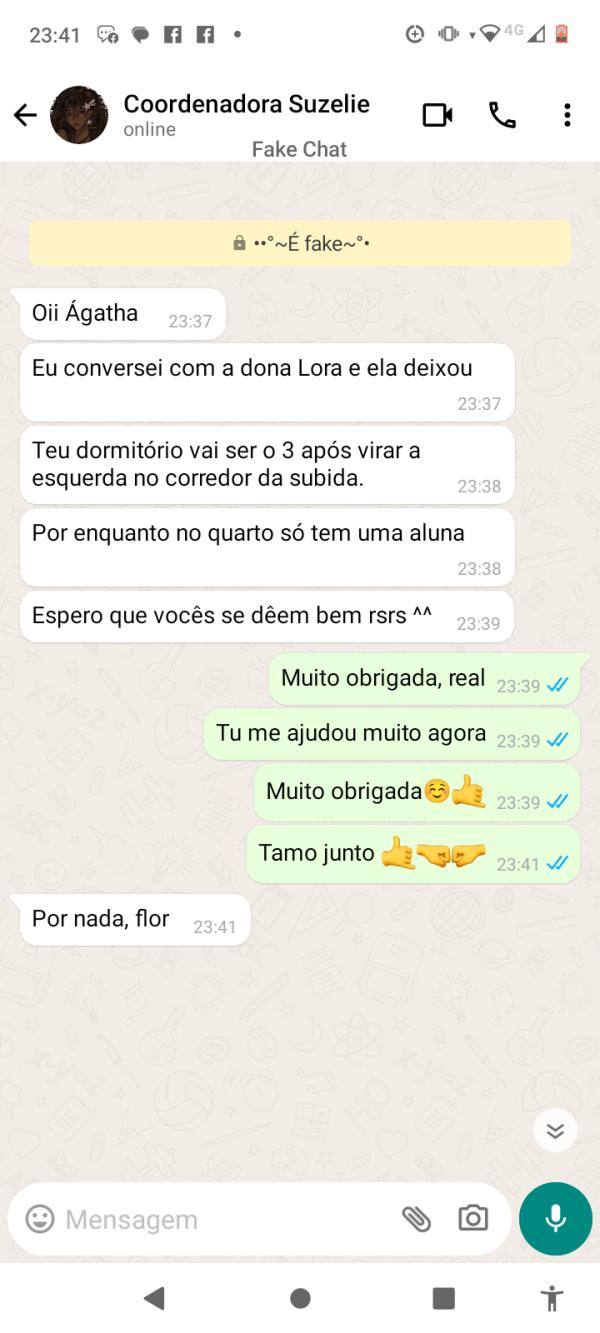The width and height of the screenshot is (600, 1333).
Task: Open the chat overflow menu
Action: (567, 115)
